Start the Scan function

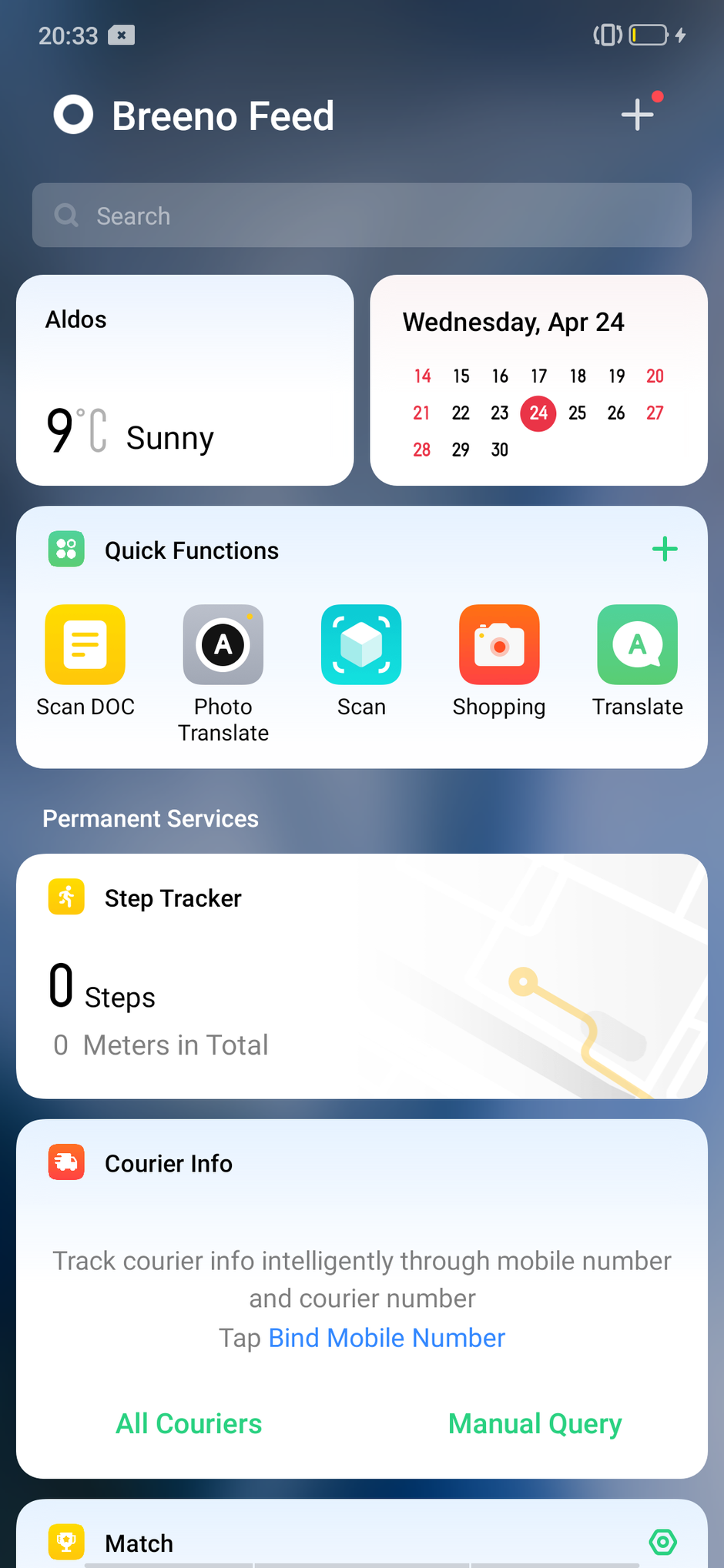coord(361,645)
